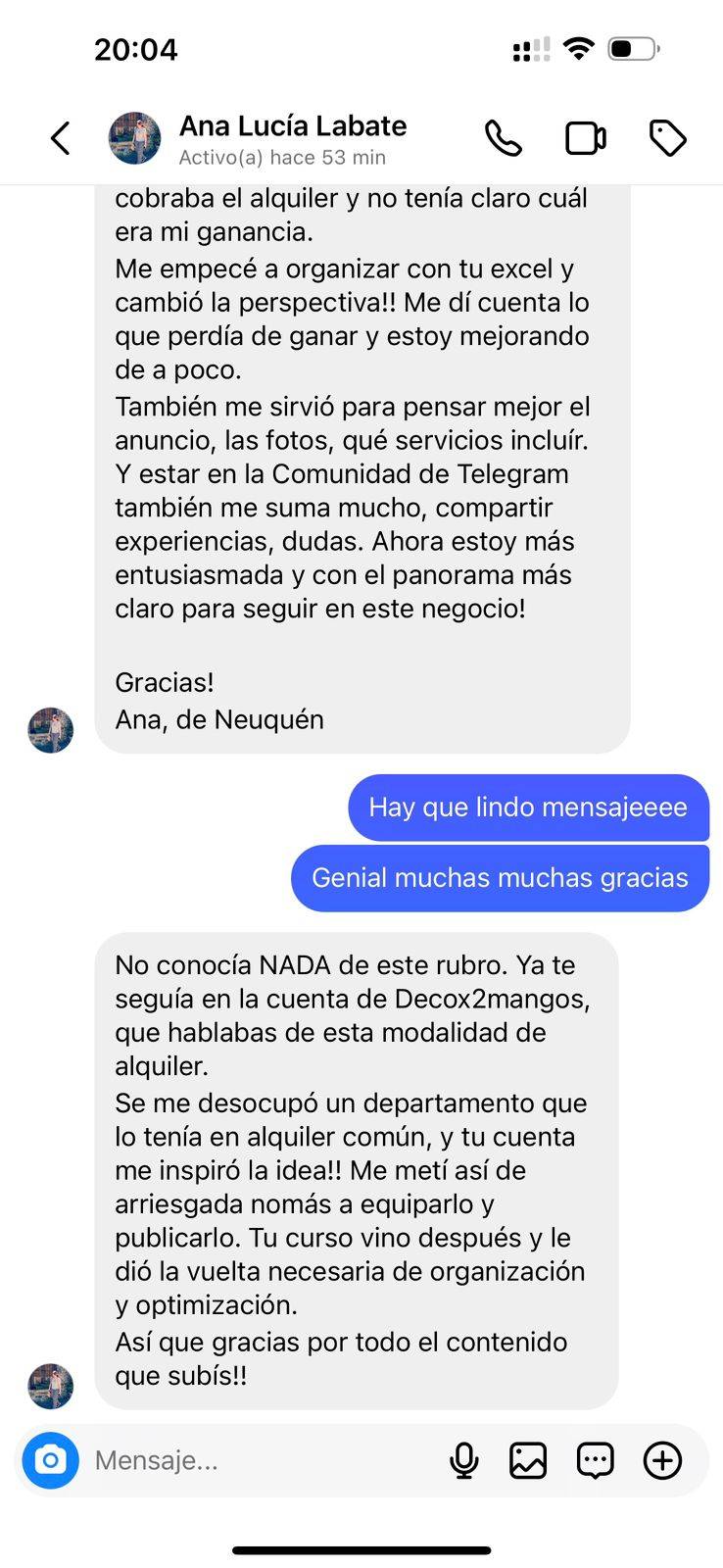Open the plus more options button
Image resolution: width=723 pixels, height=1568 pixels.
(662, 1460)
